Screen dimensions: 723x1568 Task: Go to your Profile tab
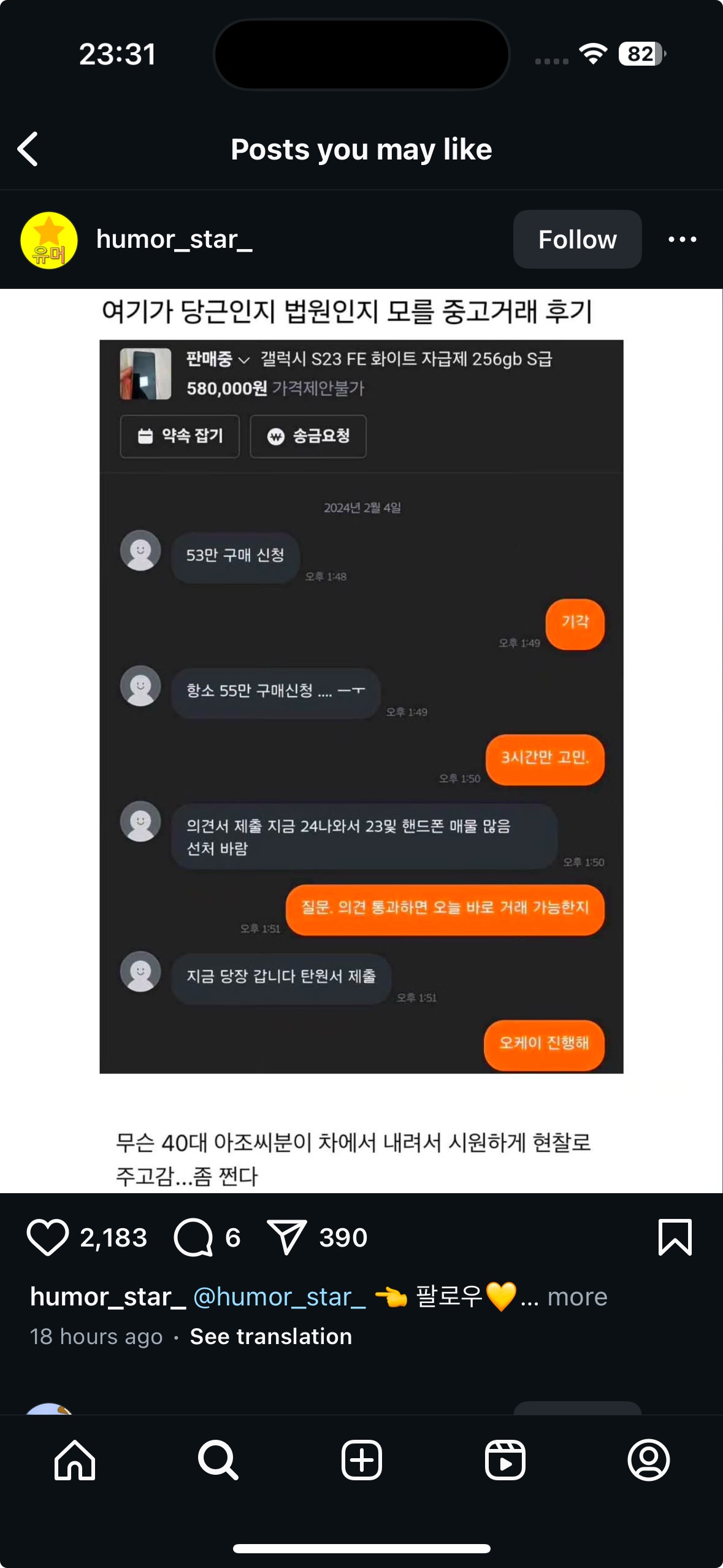(648, 1460)
